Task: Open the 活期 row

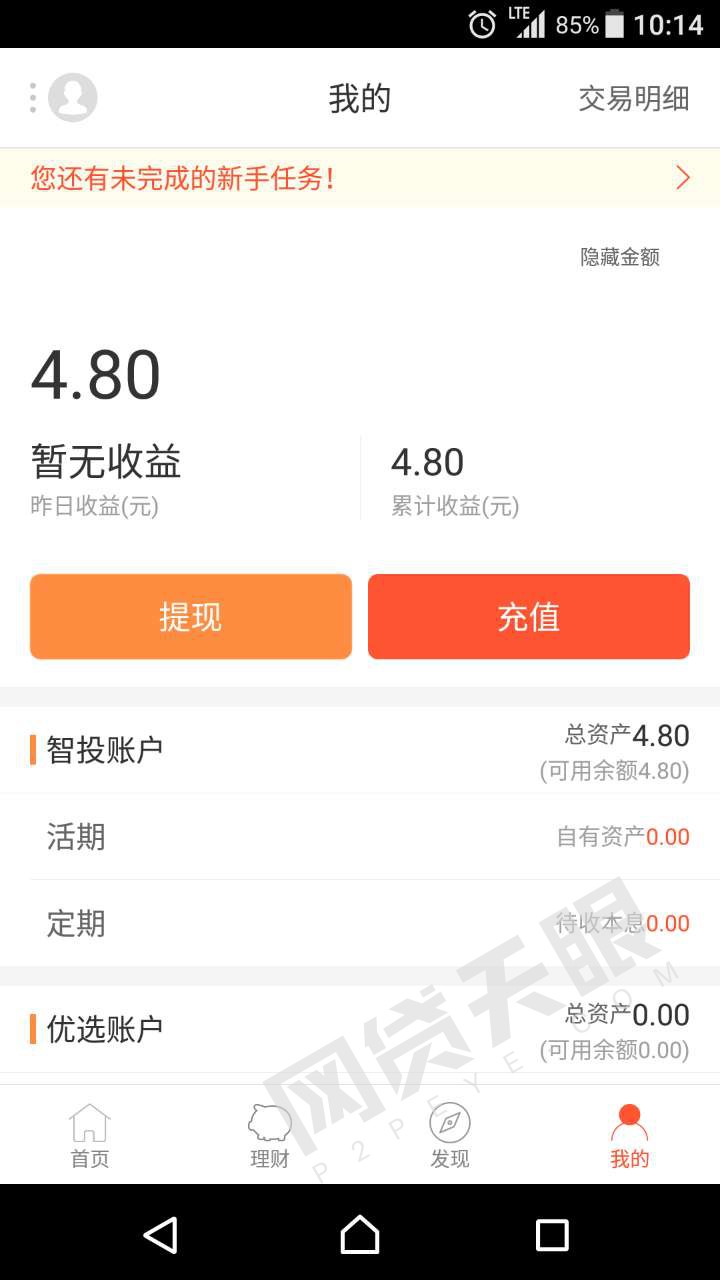Action: point(360,837)
